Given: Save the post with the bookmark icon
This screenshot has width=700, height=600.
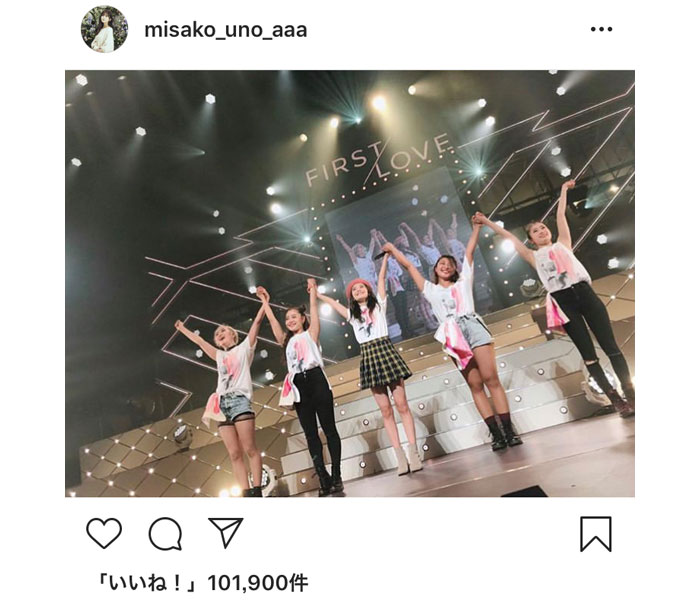Looking at the screenshot, I should pyautogui.click(x=595, y=534).
